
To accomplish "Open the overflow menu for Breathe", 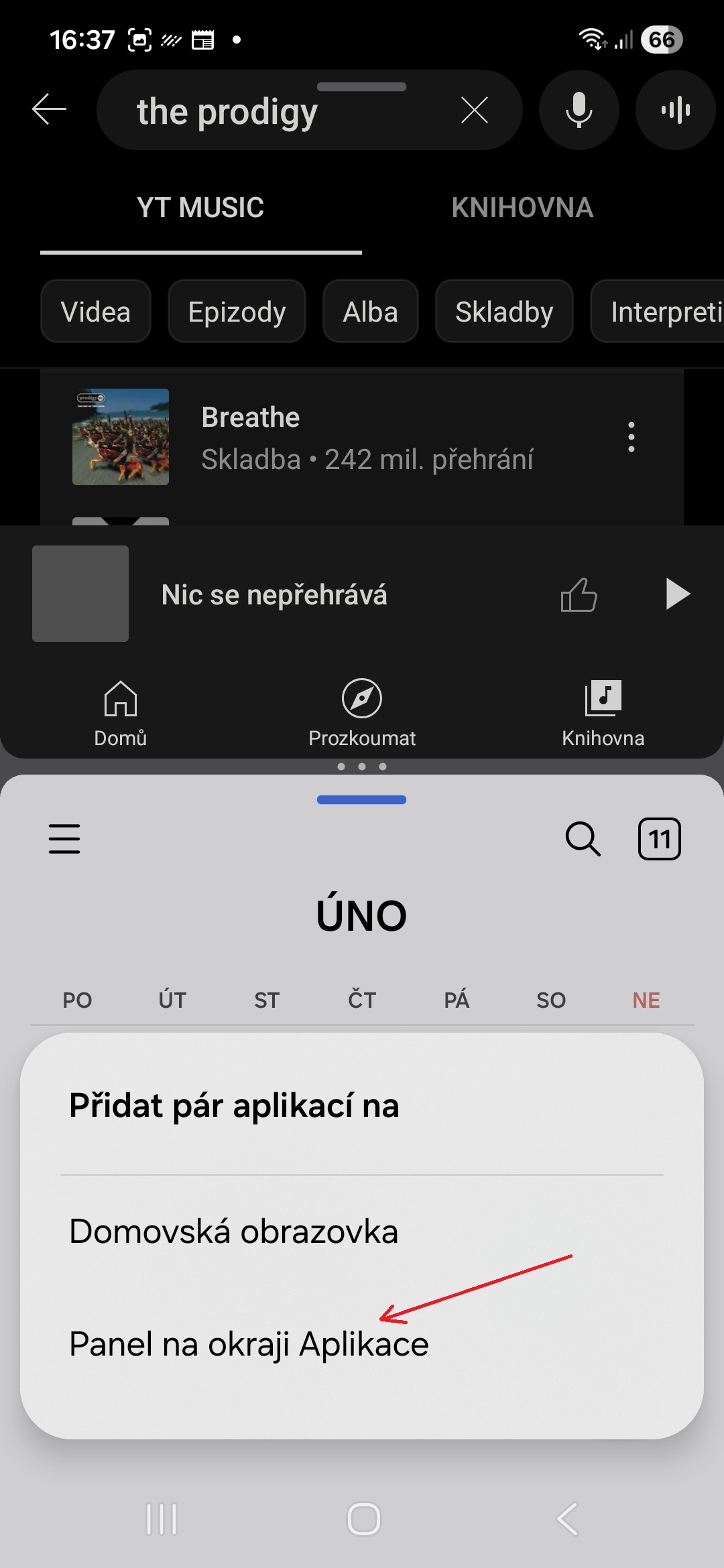I will pos(631,437).
